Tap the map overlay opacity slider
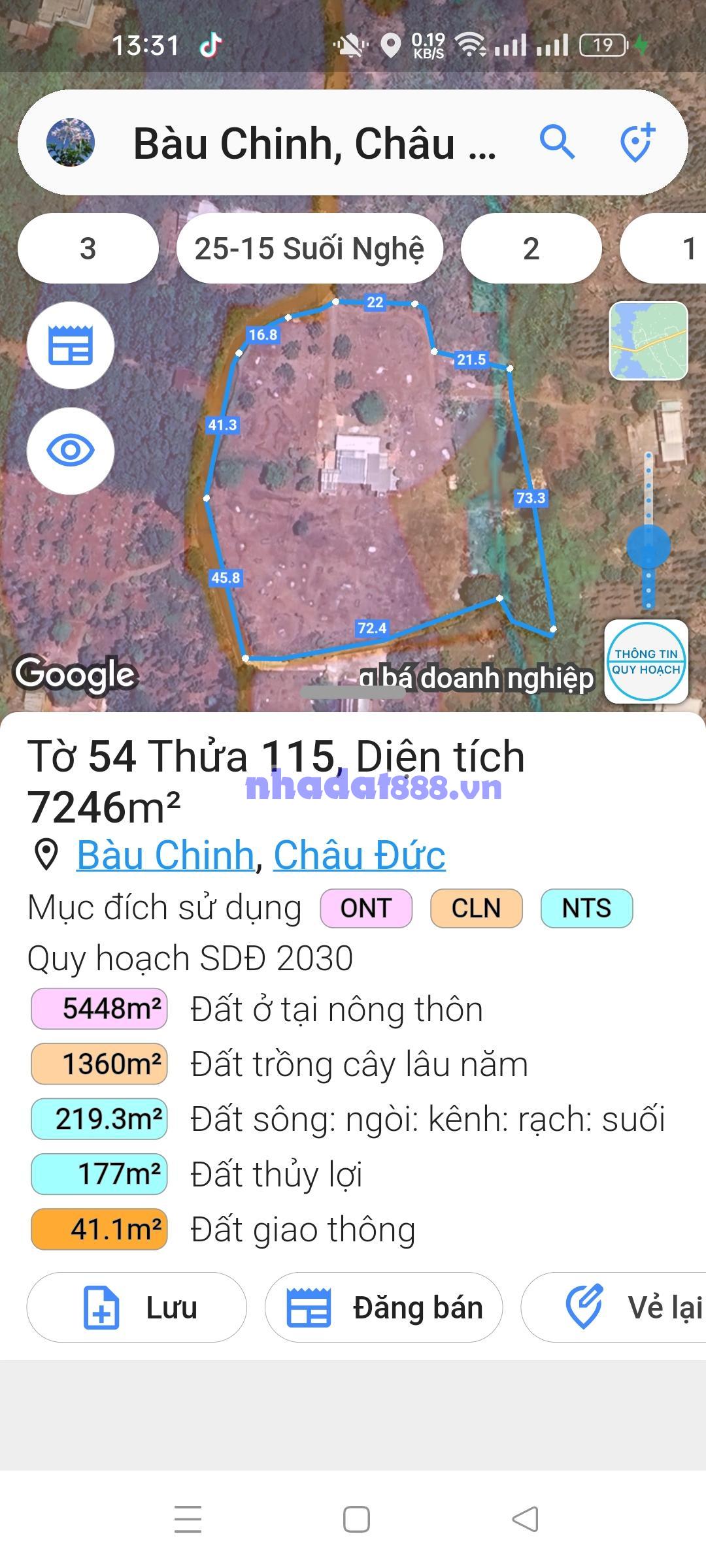Screen dimensions: 706x1568 (x=648, y=546)
